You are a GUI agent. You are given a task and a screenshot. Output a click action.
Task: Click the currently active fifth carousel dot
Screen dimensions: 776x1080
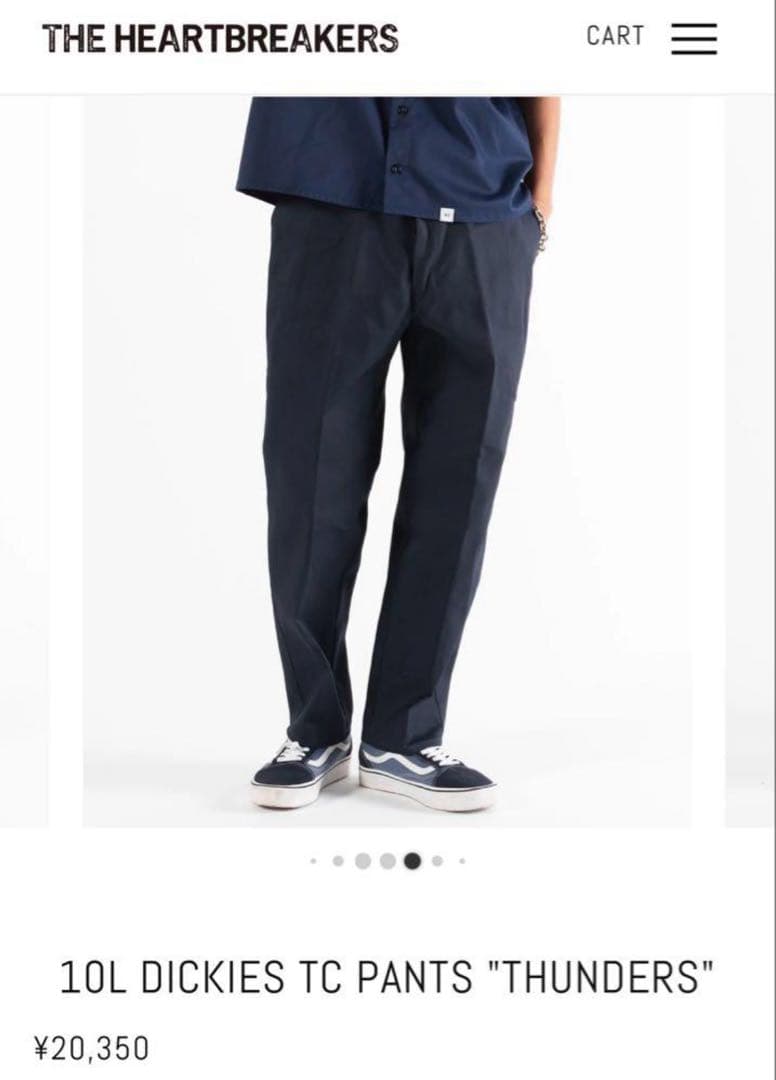coord(413,860)
